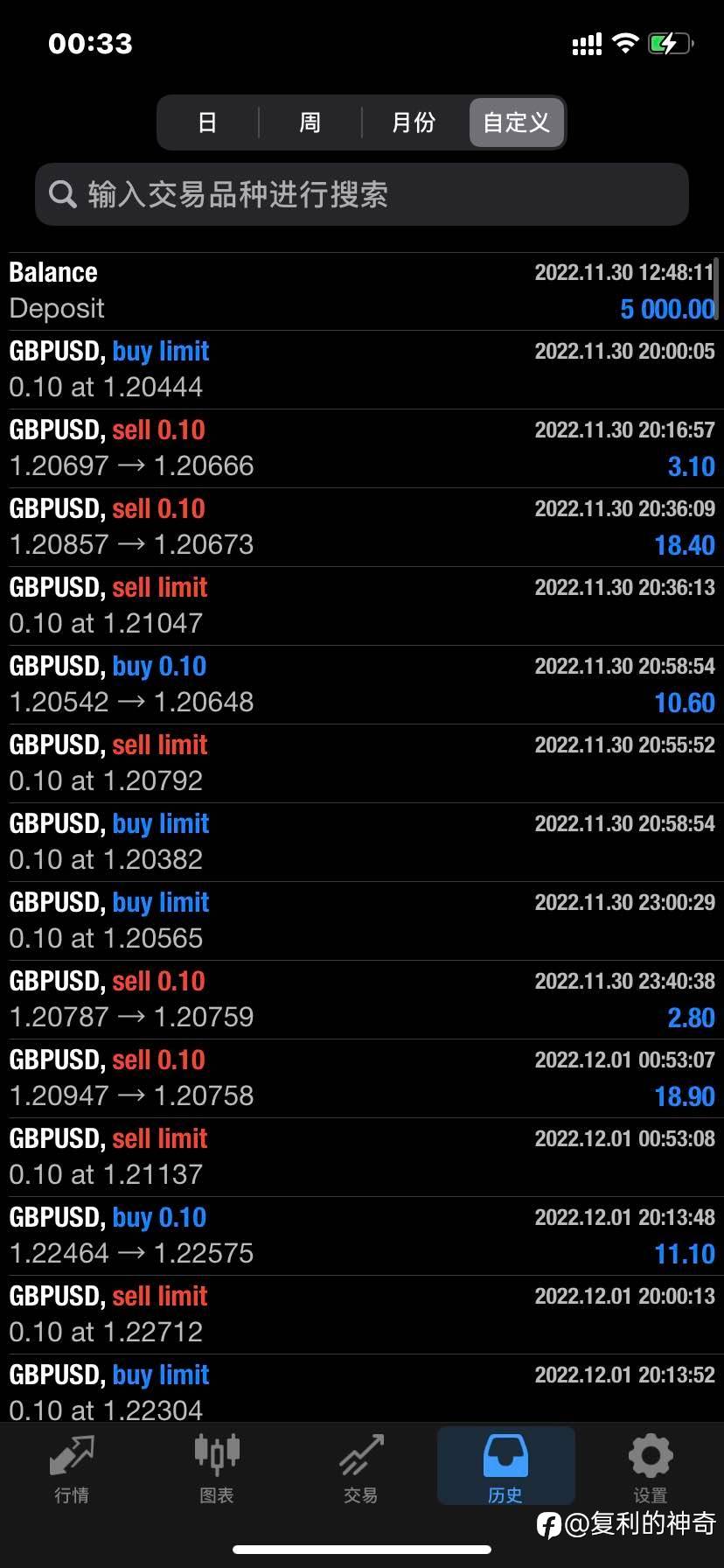Viewport: 724px width, 1568px height.
Task: Open the GBPUSD buy with 11.10 profit
Action: [x=362, y=1235]
